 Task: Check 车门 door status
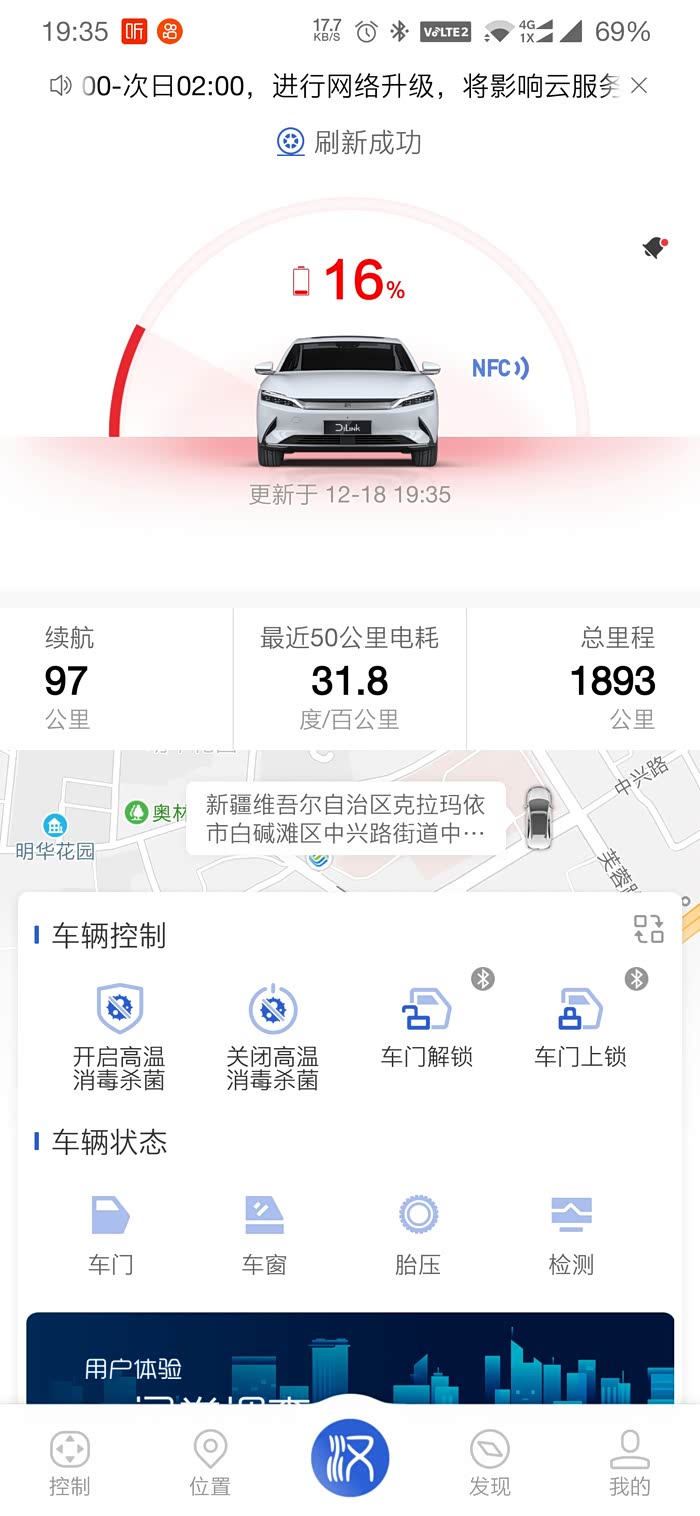[x=110, y=1234]
